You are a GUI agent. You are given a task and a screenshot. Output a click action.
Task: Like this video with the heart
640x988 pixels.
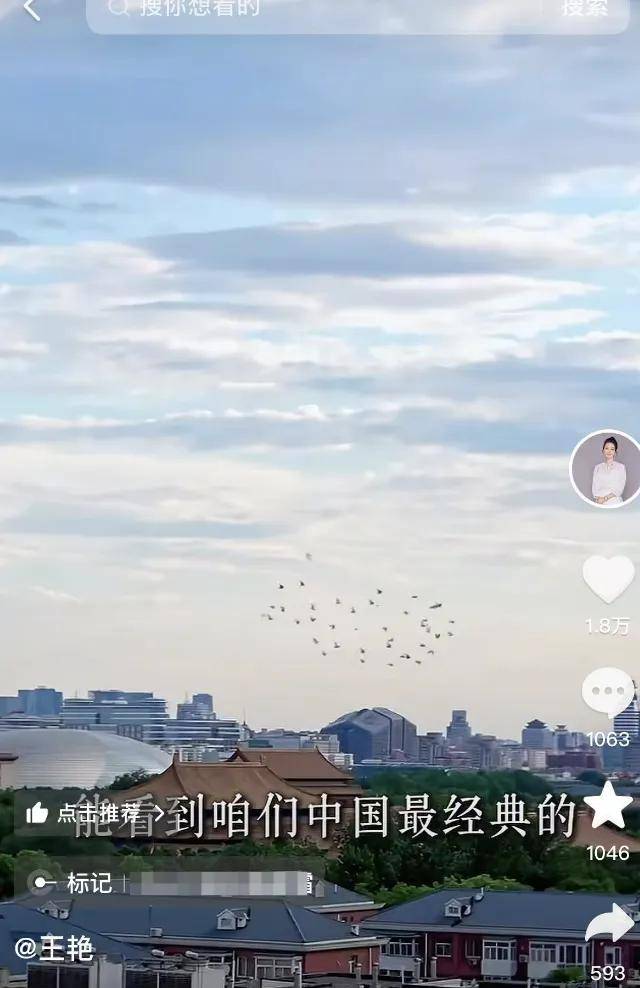click(608, 580)
